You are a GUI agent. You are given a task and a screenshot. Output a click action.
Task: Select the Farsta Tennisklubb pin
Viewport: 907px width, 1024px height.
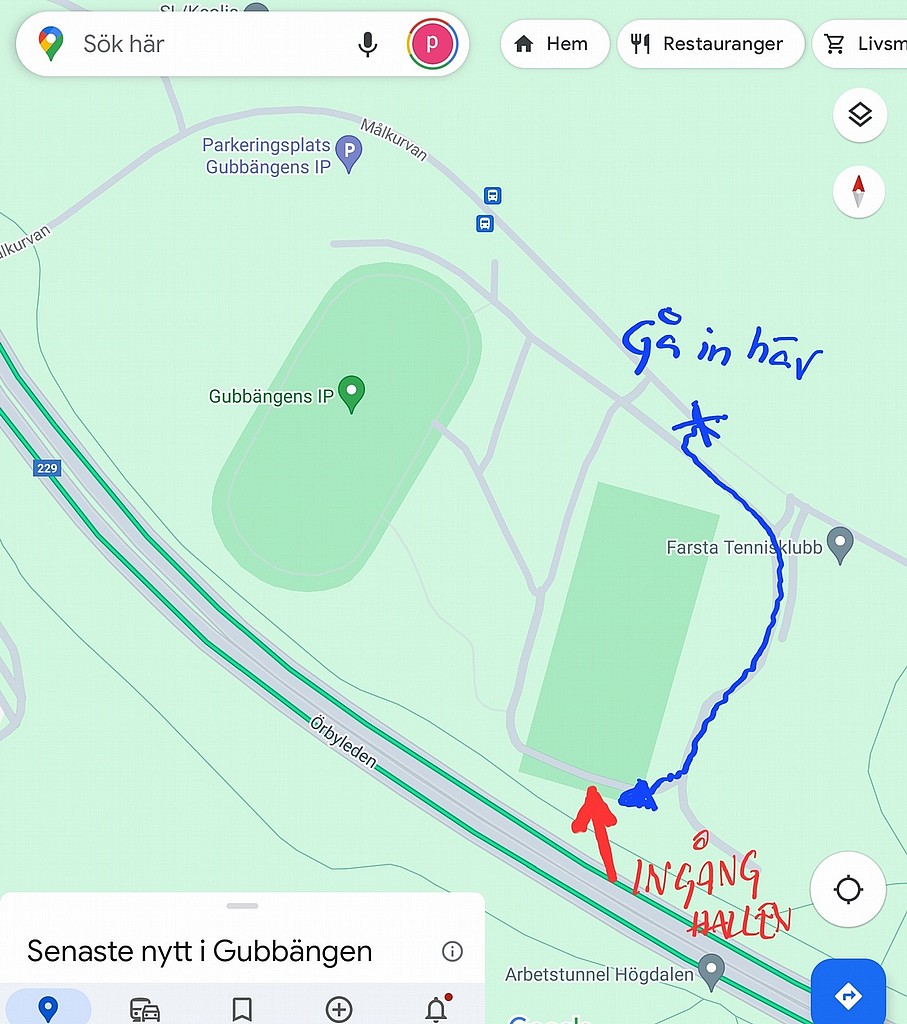(841, 545)
